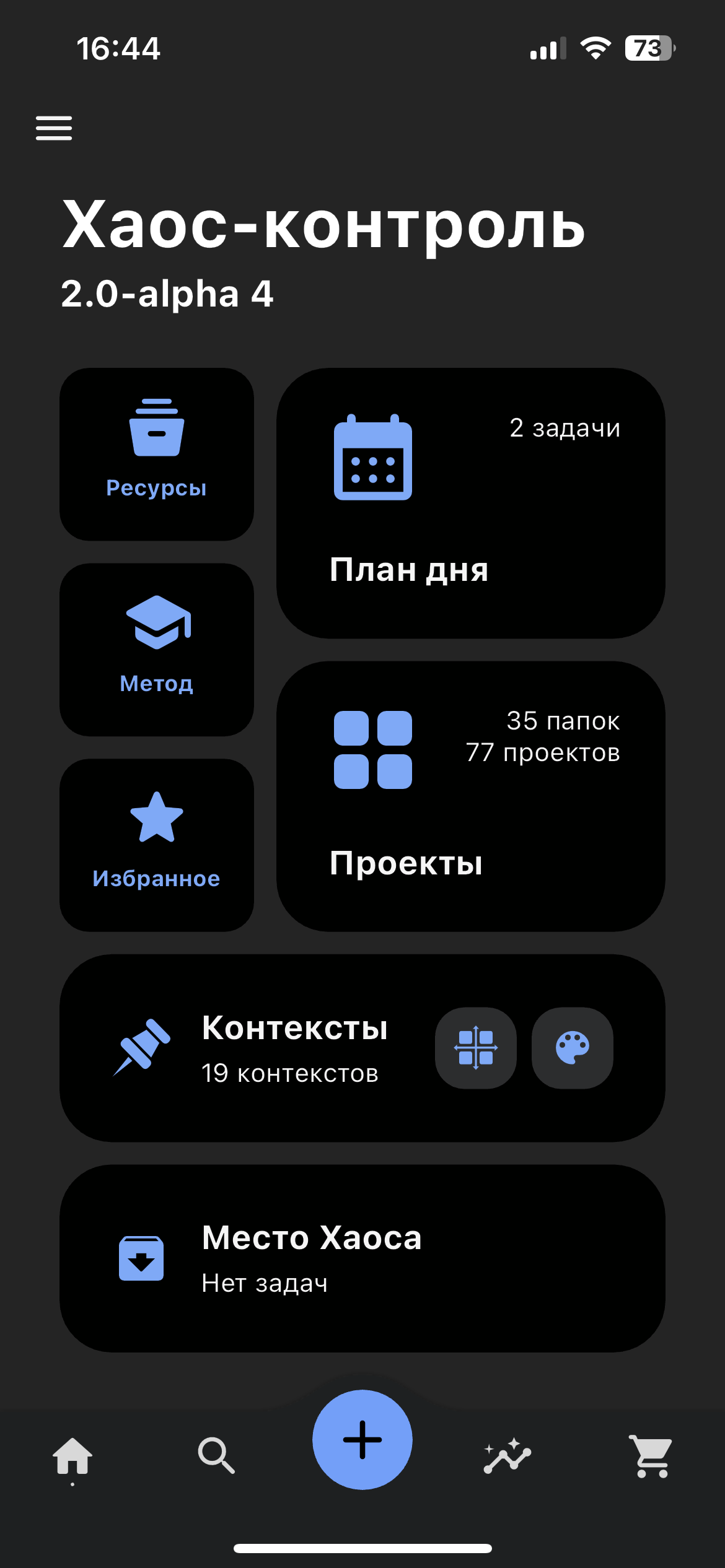The width and height of the screenshot is (725, 1568).
Task: Open the Метод tile
Action: [x=157, y=650]
